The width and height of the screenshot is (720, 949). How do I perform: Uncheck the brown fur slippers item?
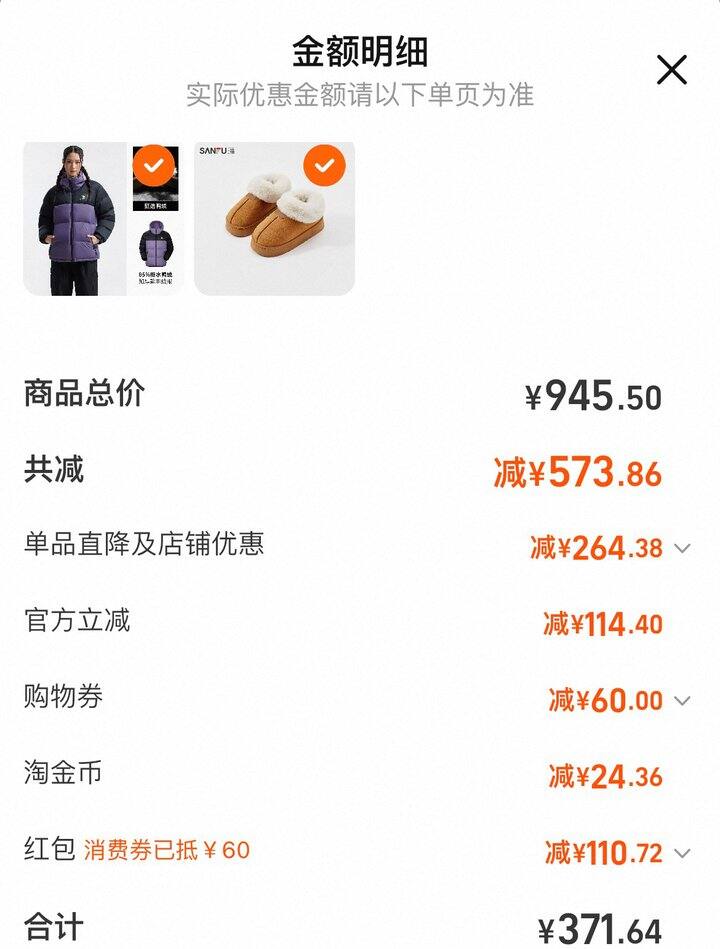[323, 166]
